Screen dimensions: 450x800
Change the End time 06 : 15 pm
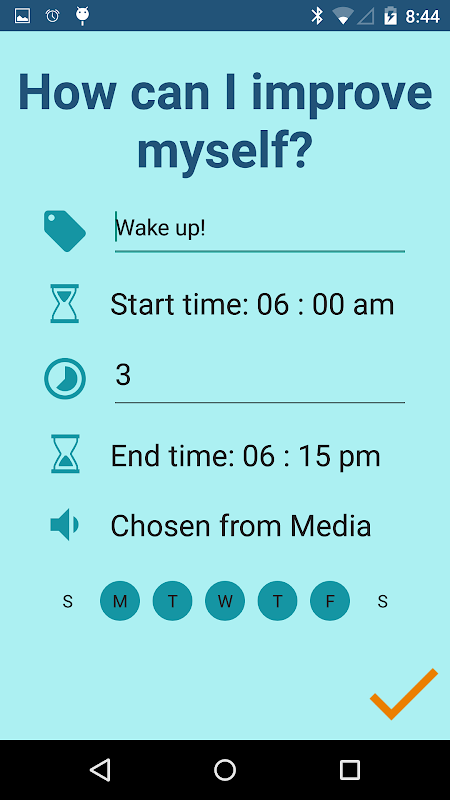245,456
